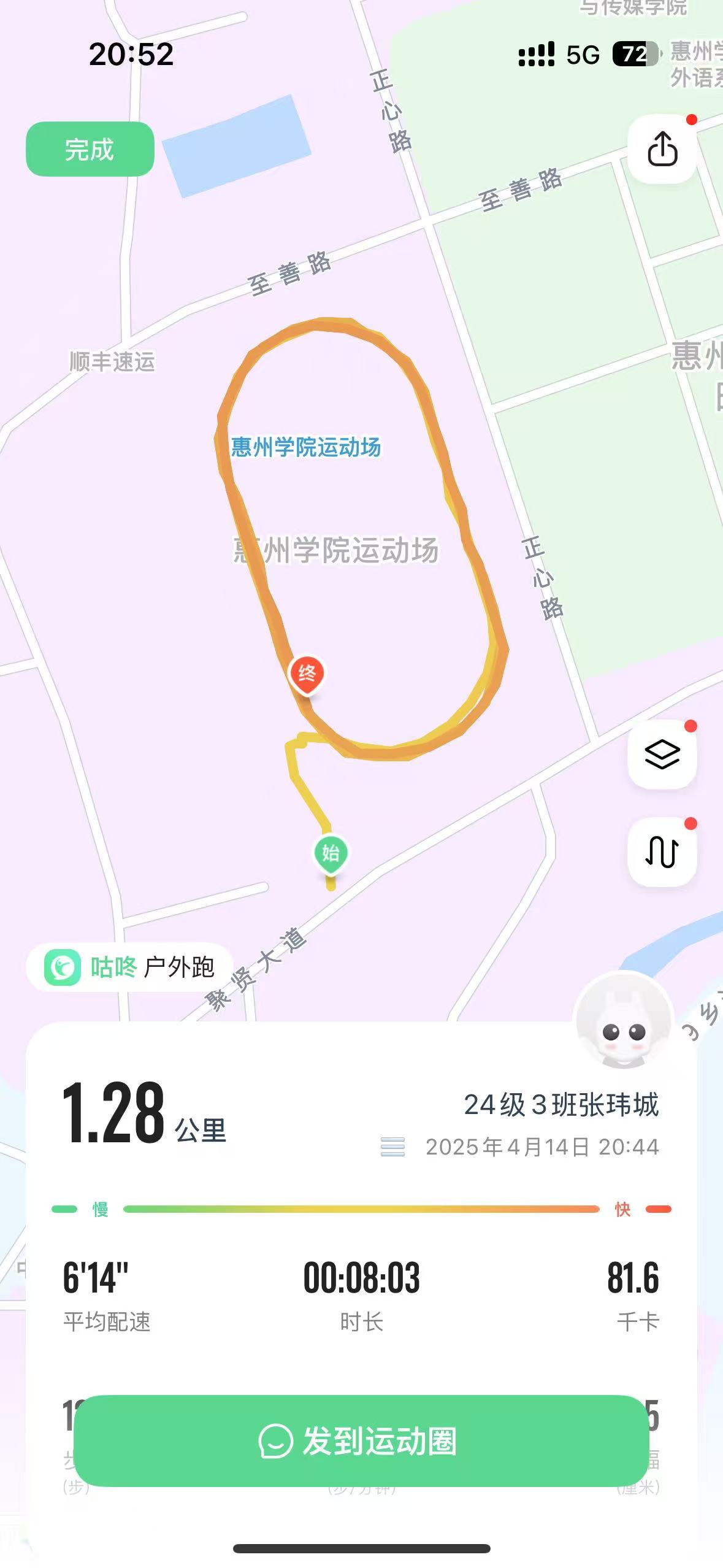Tap the green 完成 button
The height and width of the screenshot is (1568, 723).
[90, 149]
